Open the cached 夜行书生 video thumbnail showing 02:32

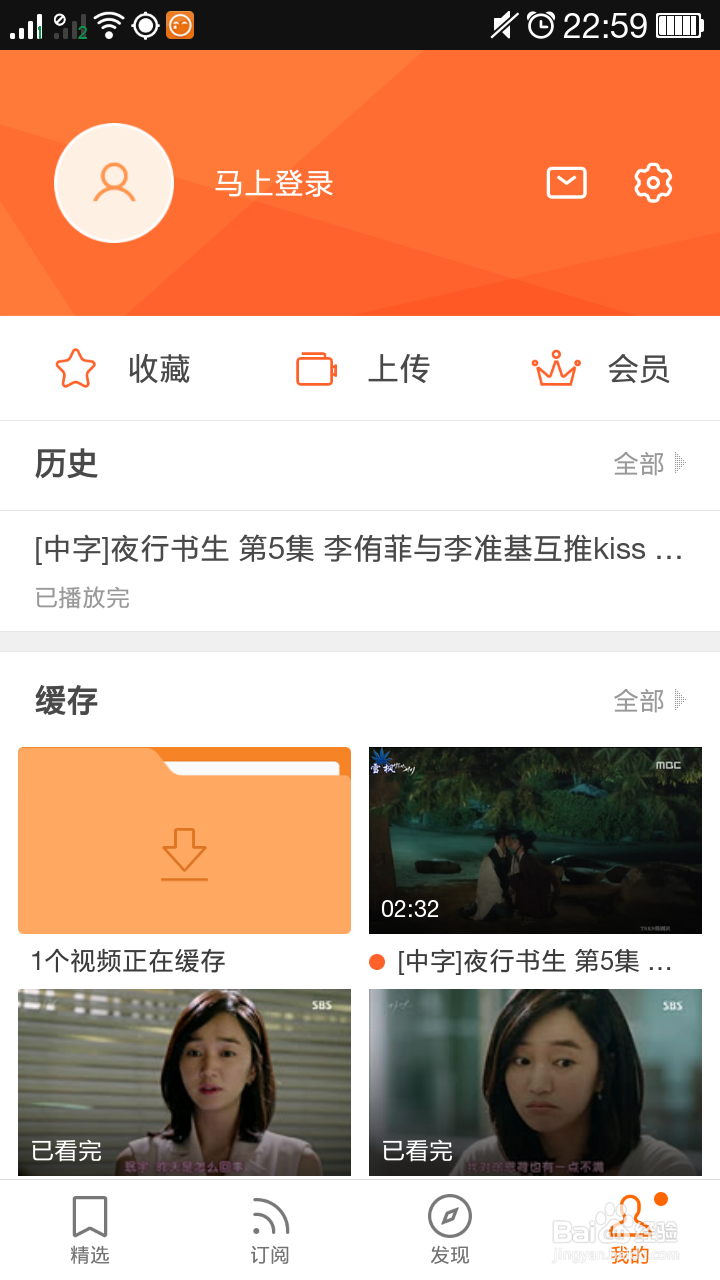pyautogui.click(x=535, y=840)
